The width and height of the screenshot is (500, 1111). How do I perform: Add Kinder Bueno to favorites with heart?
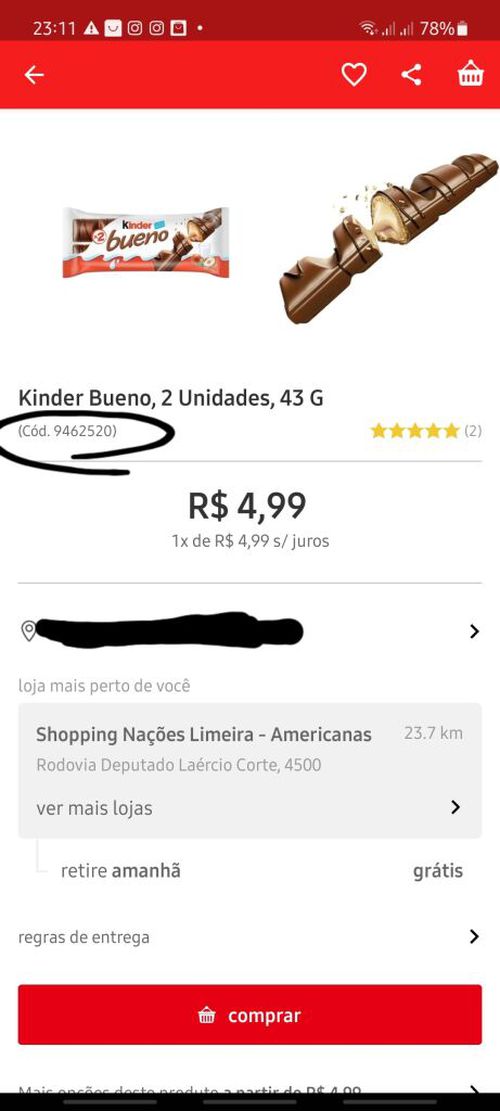click(353, 74)
